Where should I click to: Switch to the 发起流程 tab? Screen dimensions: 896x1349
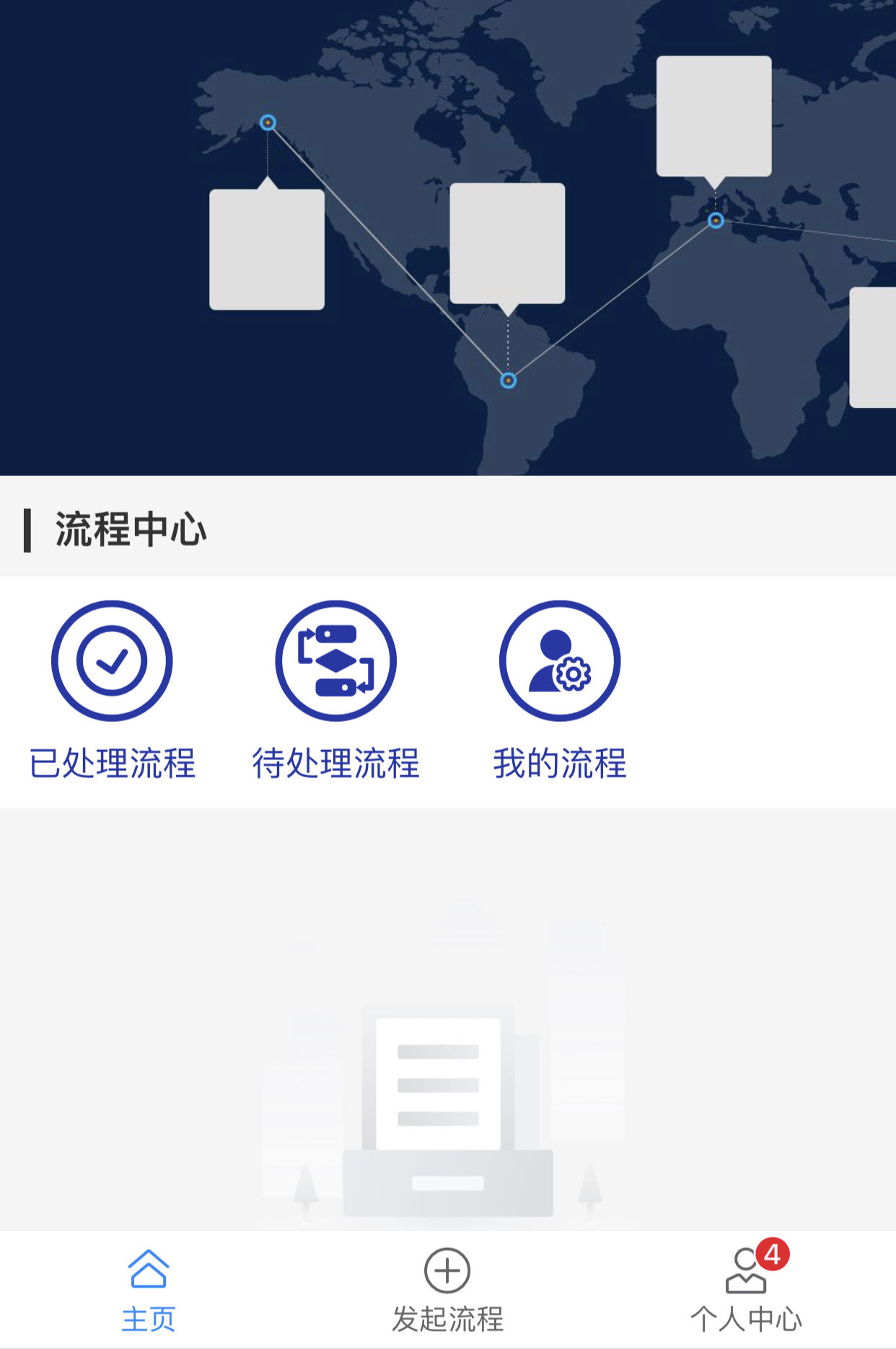tap(447, 1290)
